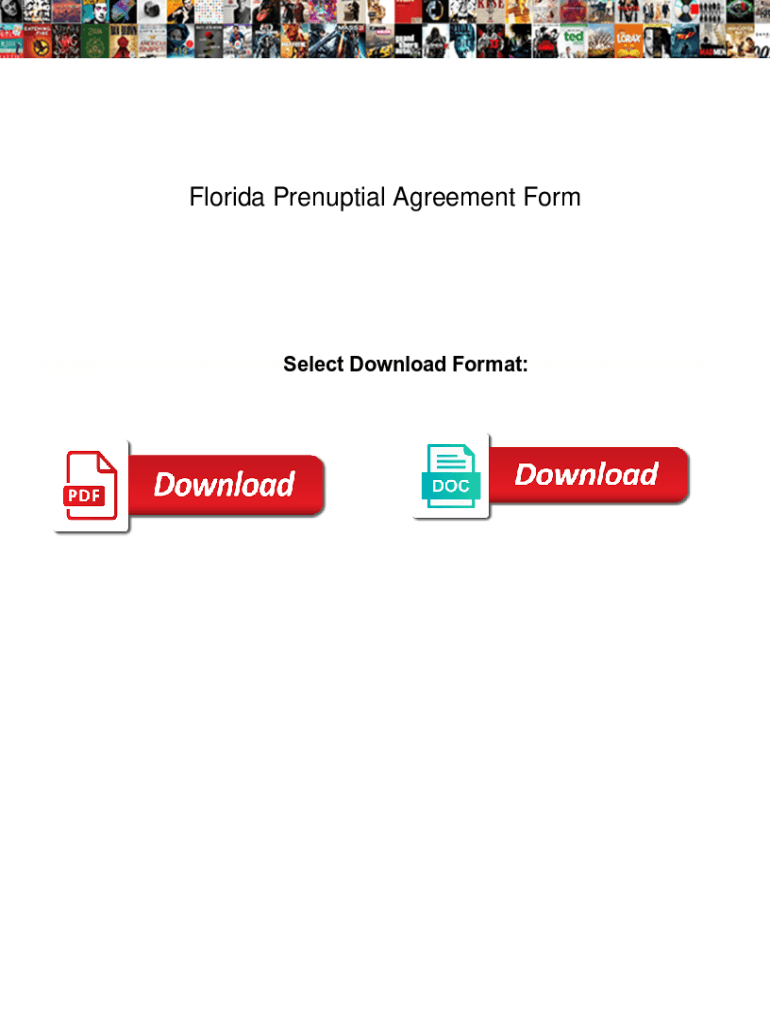Download the form as PDF
770x1024 pixels.
189,486
